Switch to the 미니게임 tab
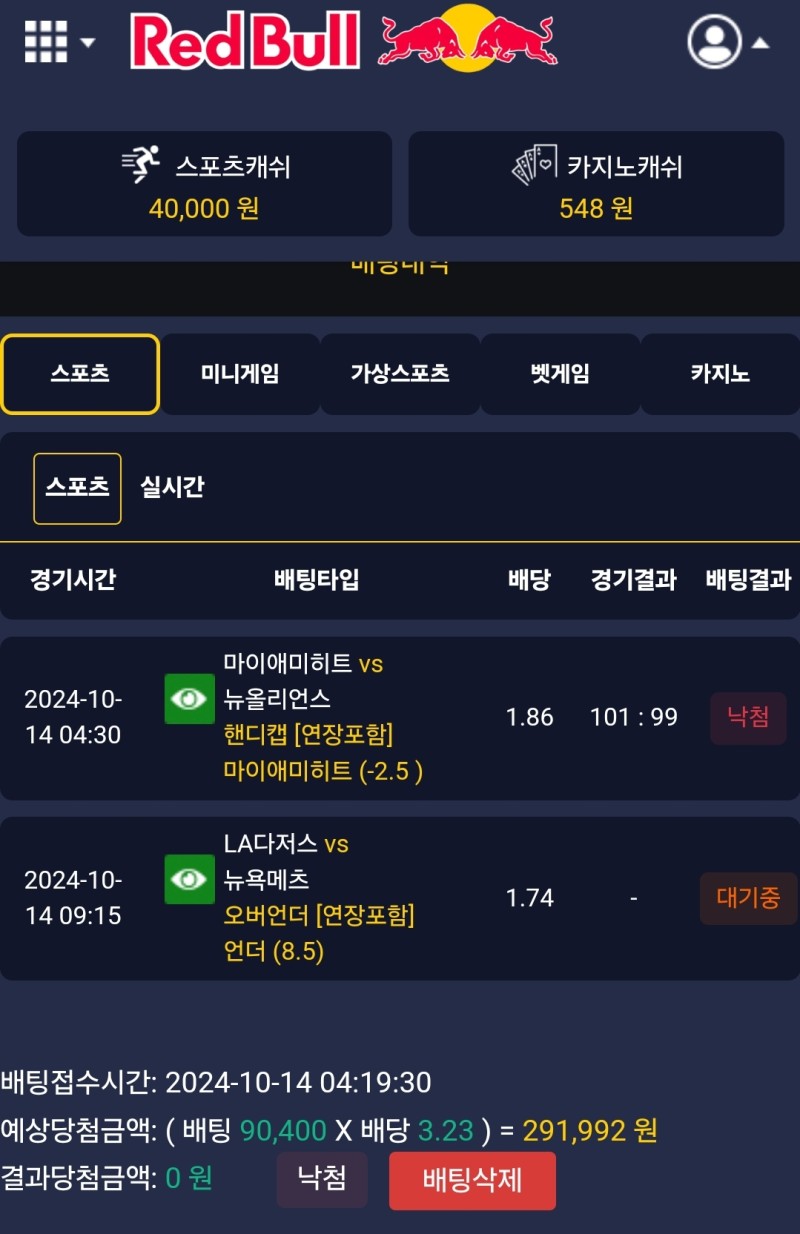800x1234 pixels. pyautogui.click(x=240, y=374)
